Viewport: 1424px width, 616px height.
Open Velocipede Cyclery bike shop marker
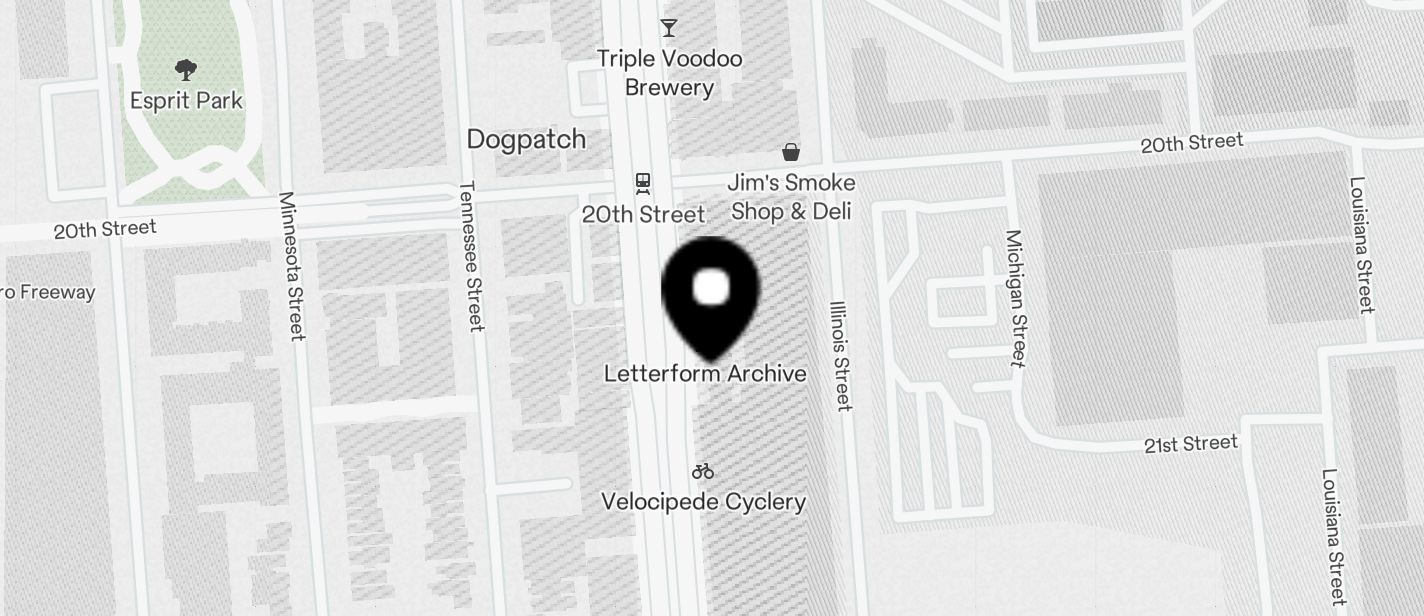point(703,470)
